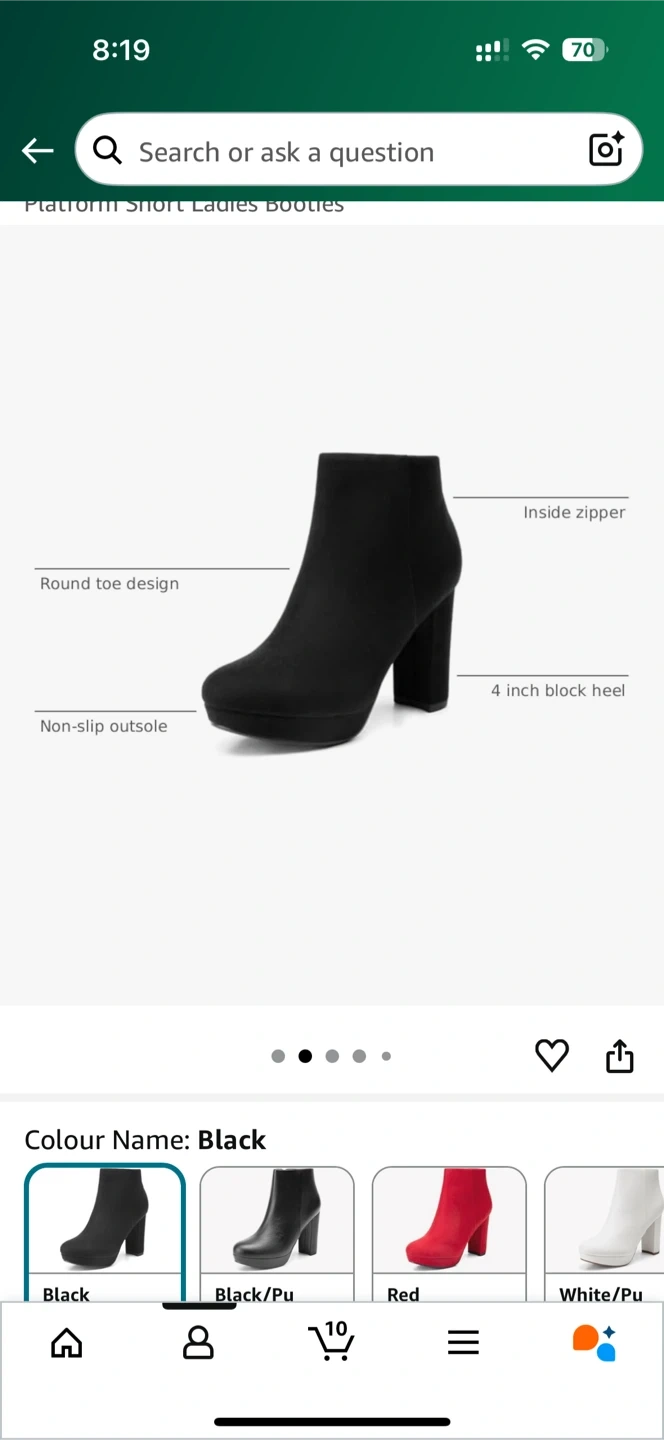Go back with the arrow icon

[x=38, y=151]
